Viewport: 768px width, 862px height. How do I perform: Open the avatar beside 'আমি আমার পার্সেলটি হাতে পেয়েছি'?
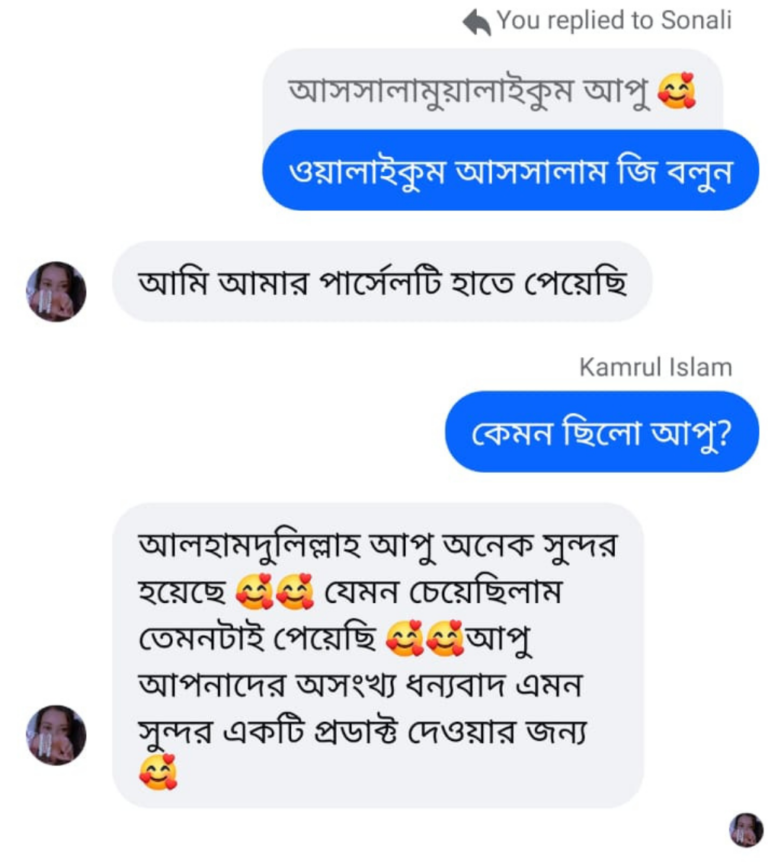(56, 291)
